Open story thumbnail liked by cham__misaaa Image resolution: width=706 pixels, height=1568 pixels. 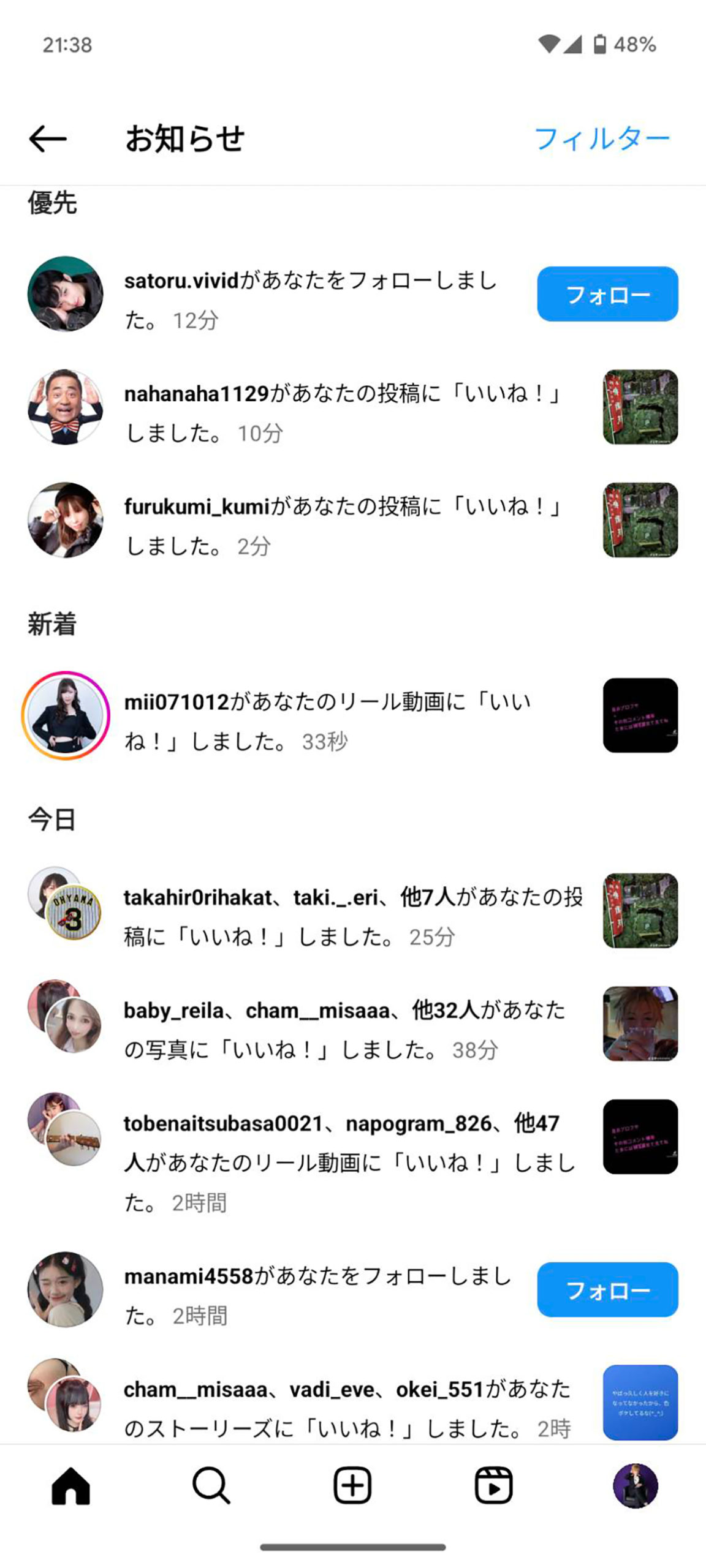pos(640,1402)
